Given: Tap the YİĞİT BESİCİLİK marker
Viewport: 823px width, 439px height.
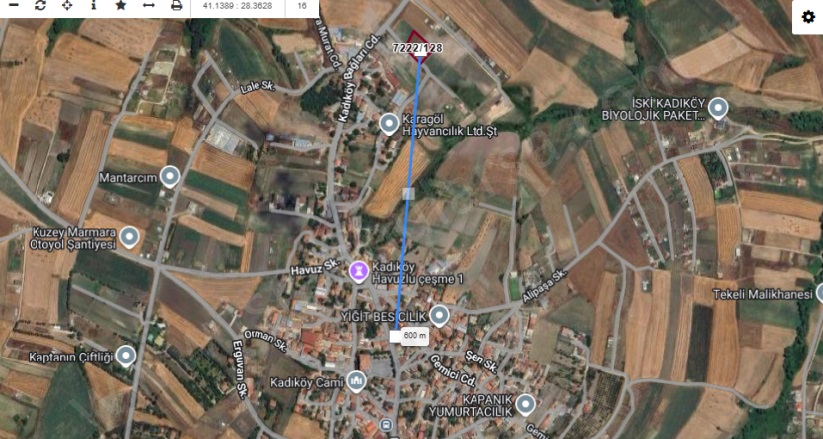Looking at the screenshot, I should pos(439,316).
